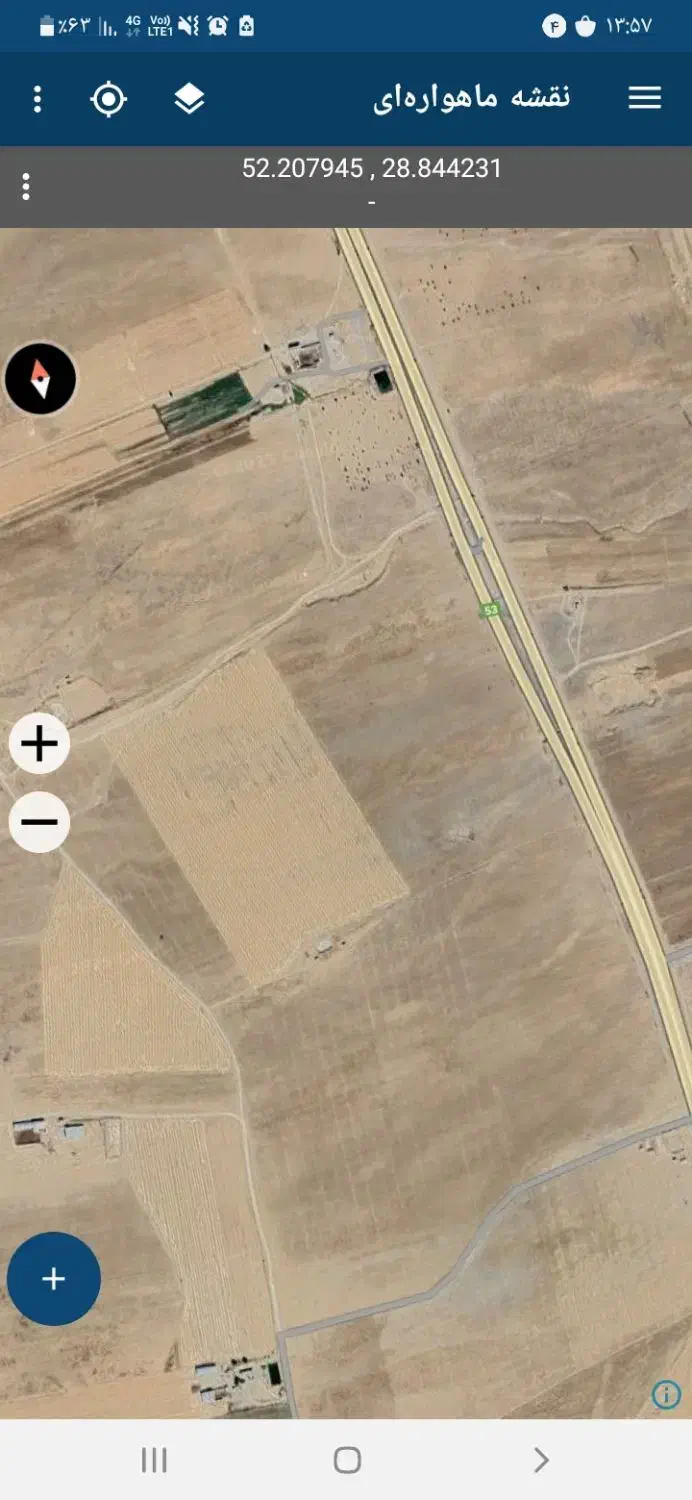Open the coordinates bar options menu
This screenshot has width=692, height=1500.
[26, 187]
